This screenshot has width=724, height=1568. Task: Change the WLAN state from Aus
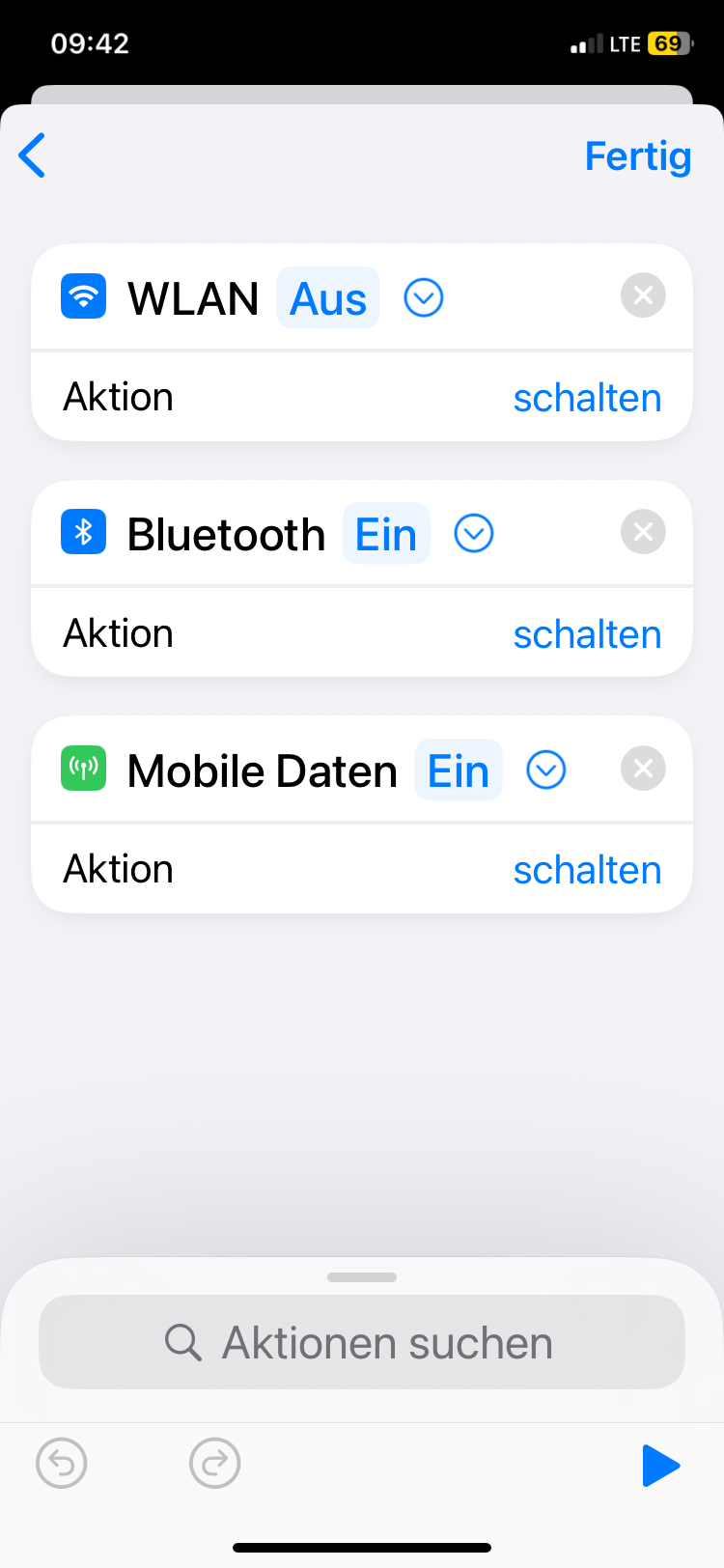click(328, 298)
